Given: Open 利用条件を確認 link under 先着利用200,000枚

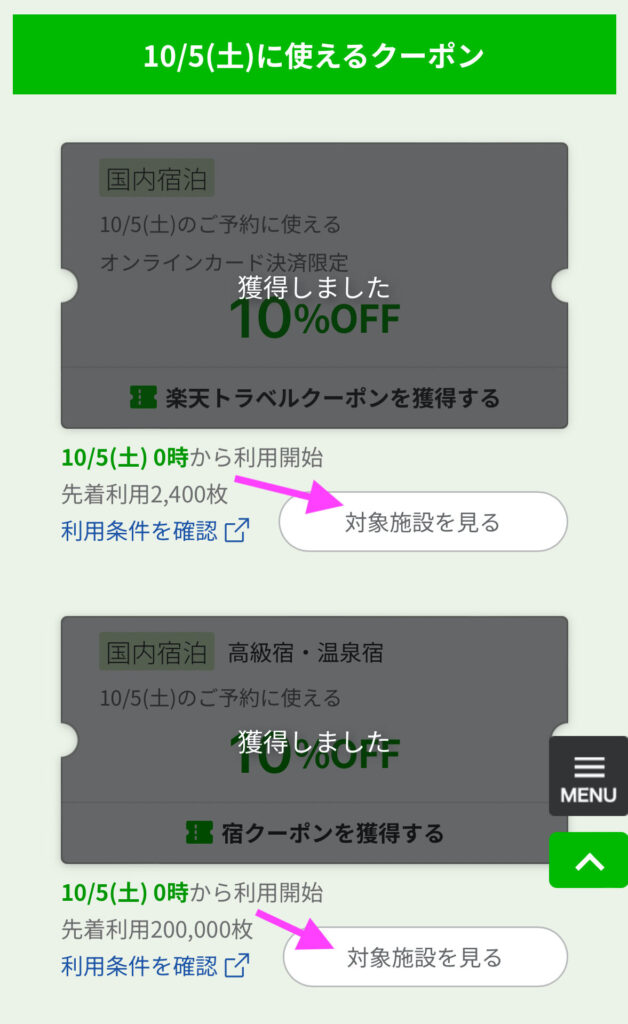Looking at the screenshot, I should (154, 966).
